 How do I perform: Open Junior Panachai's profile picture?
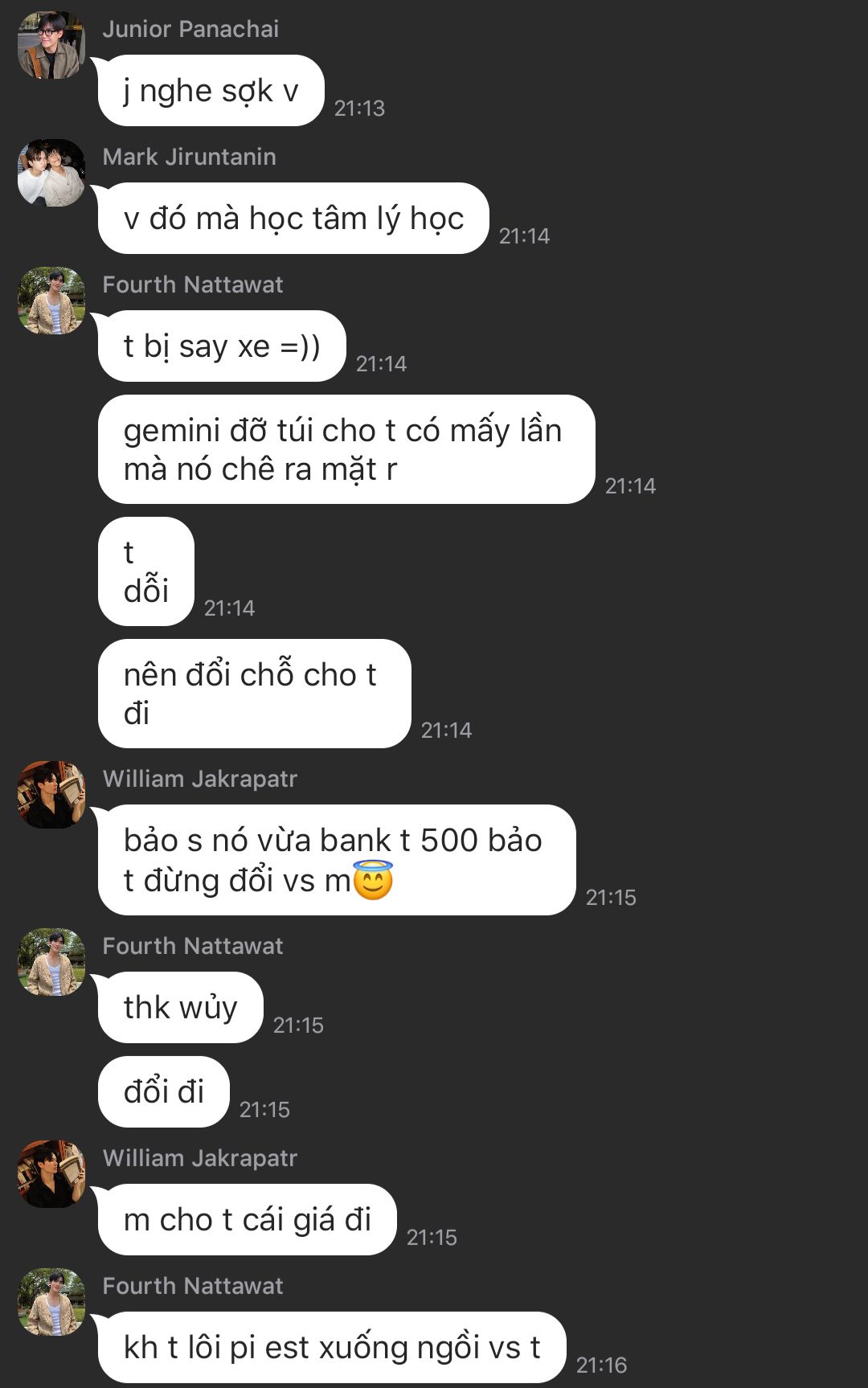point(51,46)
